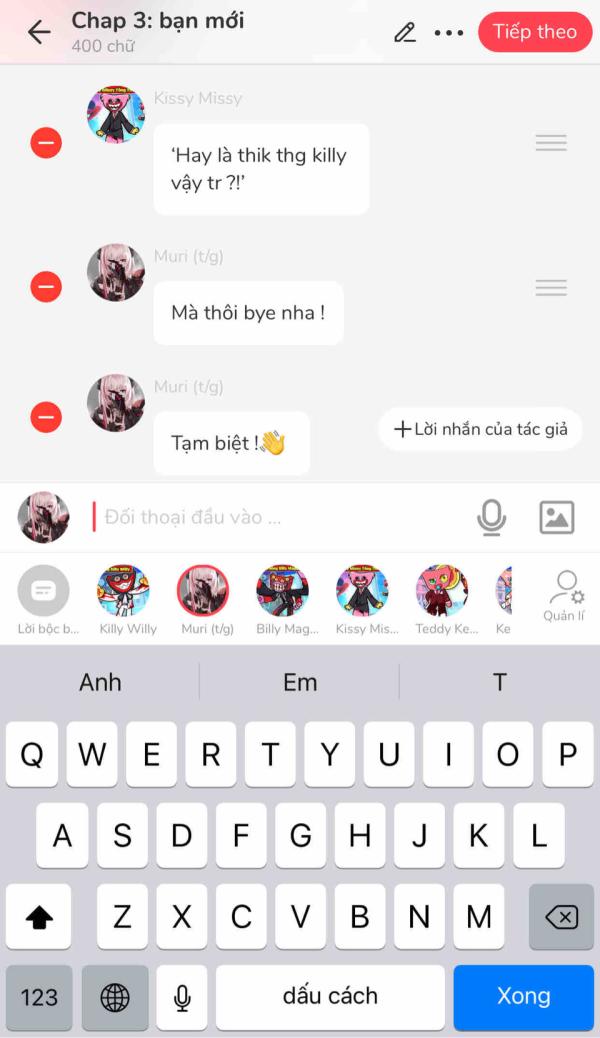Image resolution: width=600 pixels, height=1038 pixels.
Task: Go back using the arrow
Action: [39, 32]
